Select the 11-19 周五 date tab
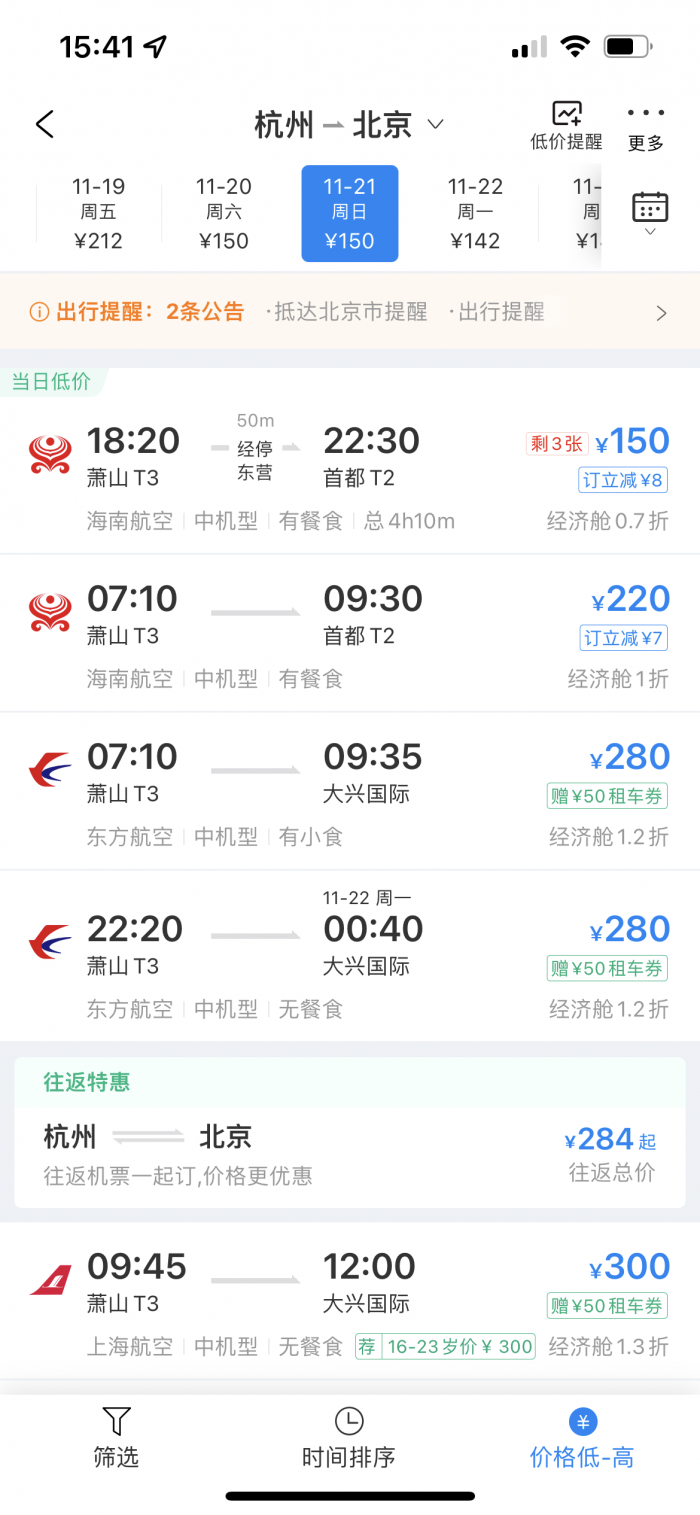The image size is (700, 1515). tap(98, 213)
